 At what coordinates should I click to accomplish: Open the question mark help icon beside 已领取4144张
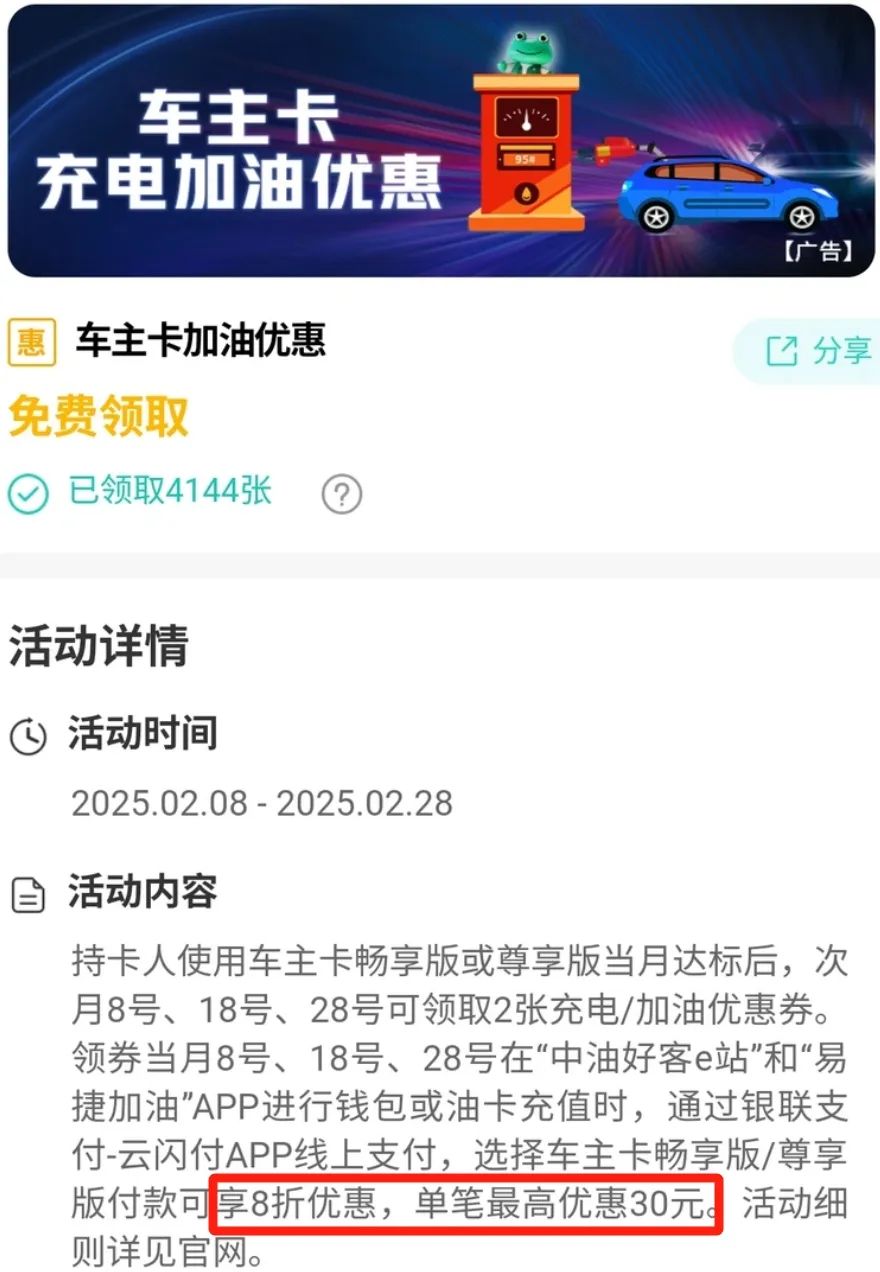click(x=342, y=493)
